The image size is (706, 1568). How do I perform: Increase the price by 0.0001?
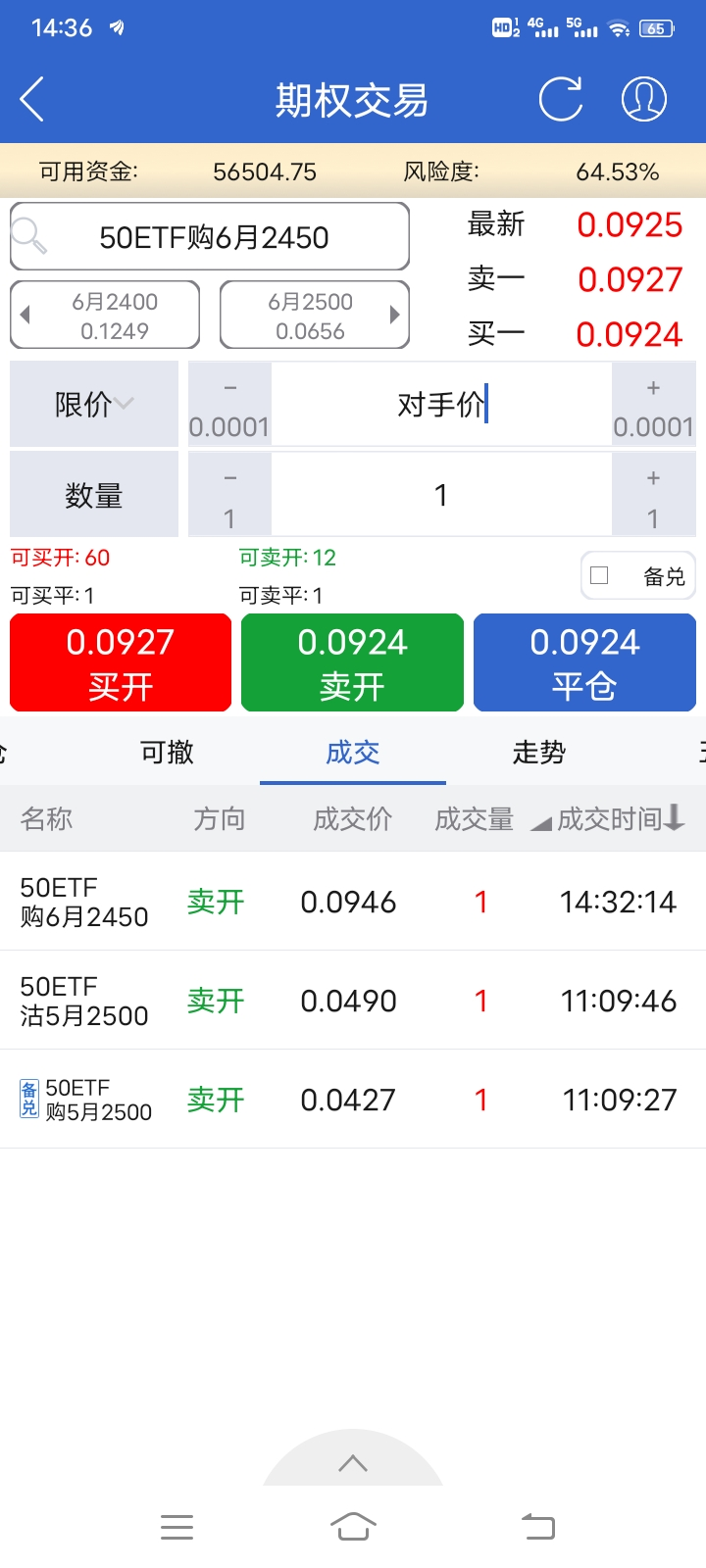[653, 405]
